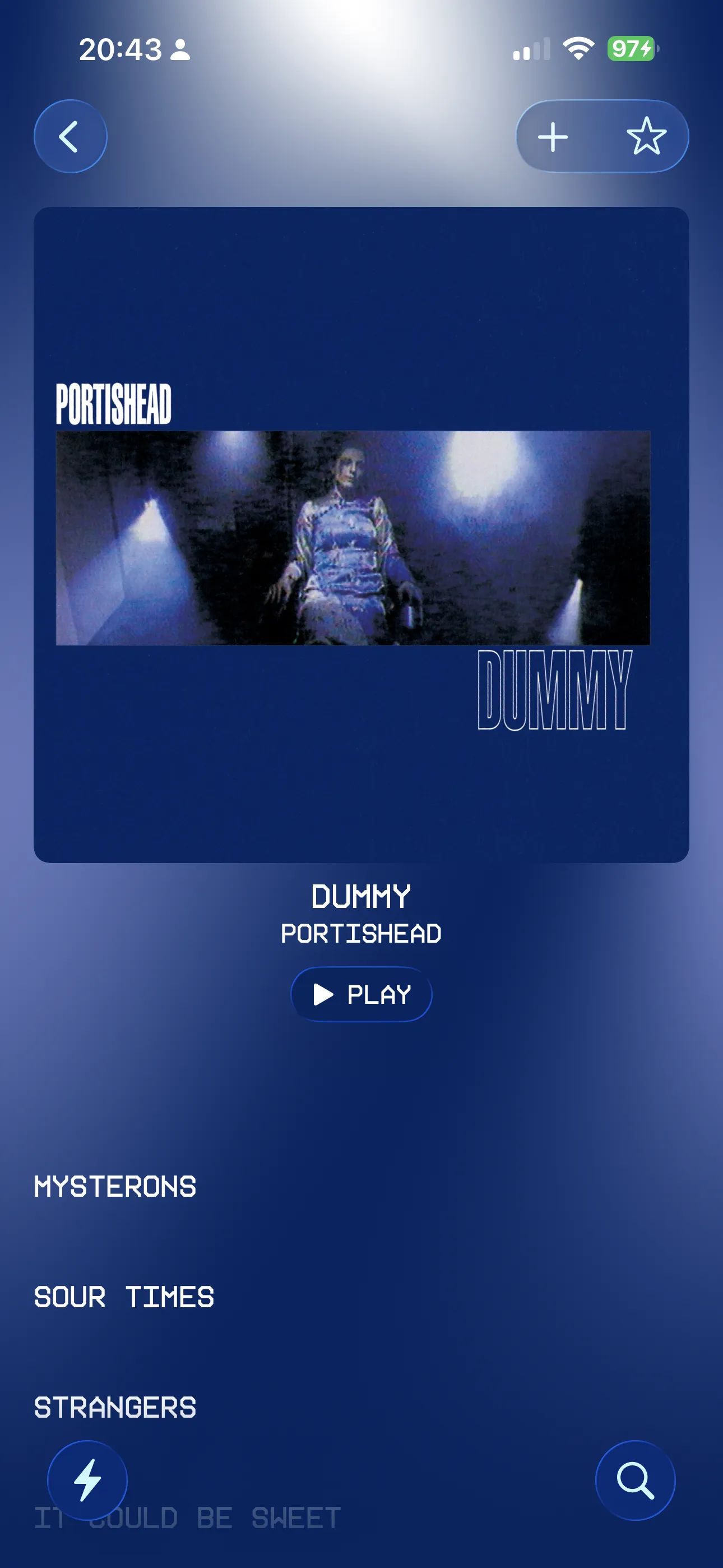
Task: Open the lightning bolt button
Action: pos(87,1480)
